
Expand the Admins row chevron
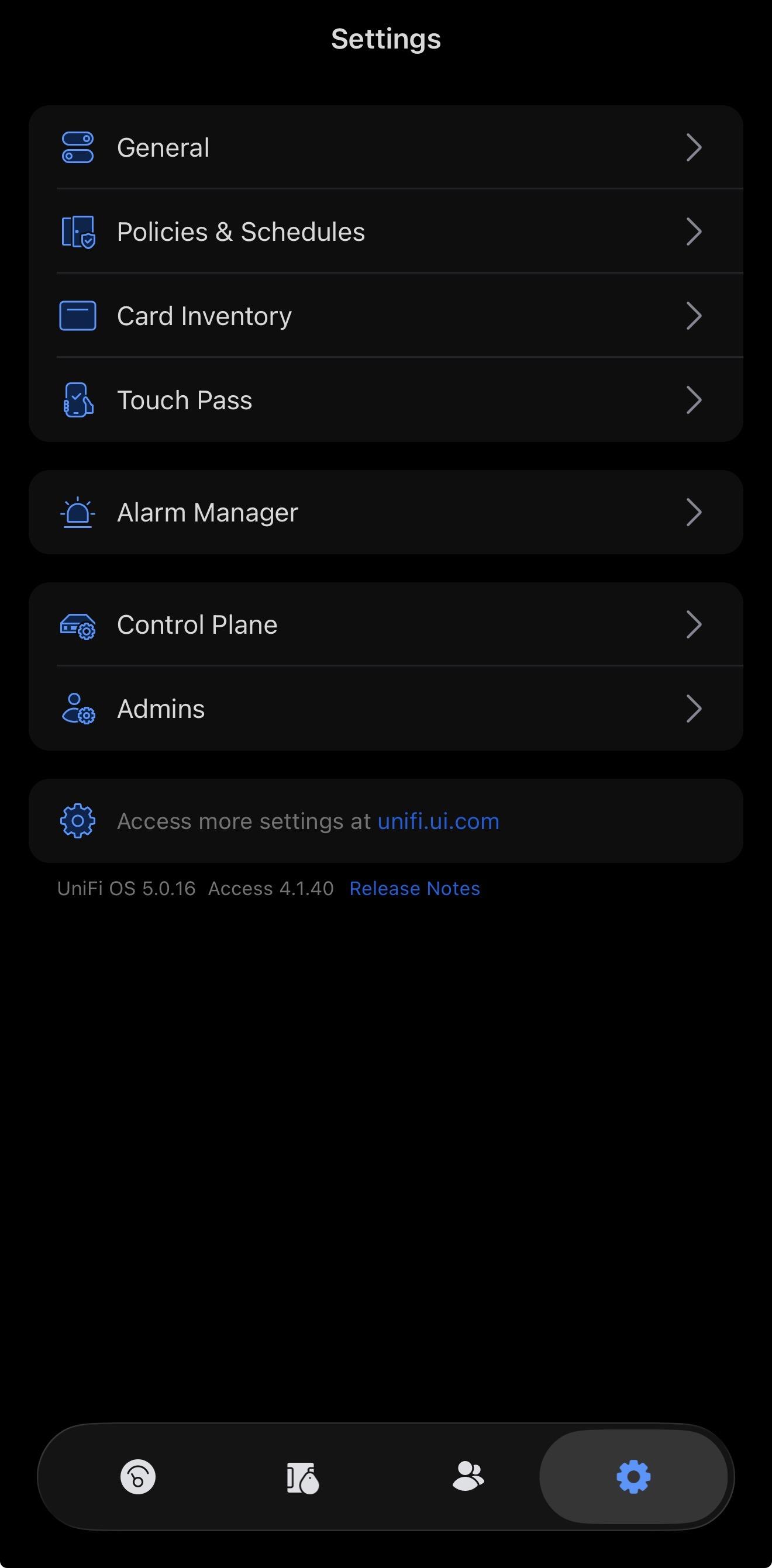coord(694,709)
